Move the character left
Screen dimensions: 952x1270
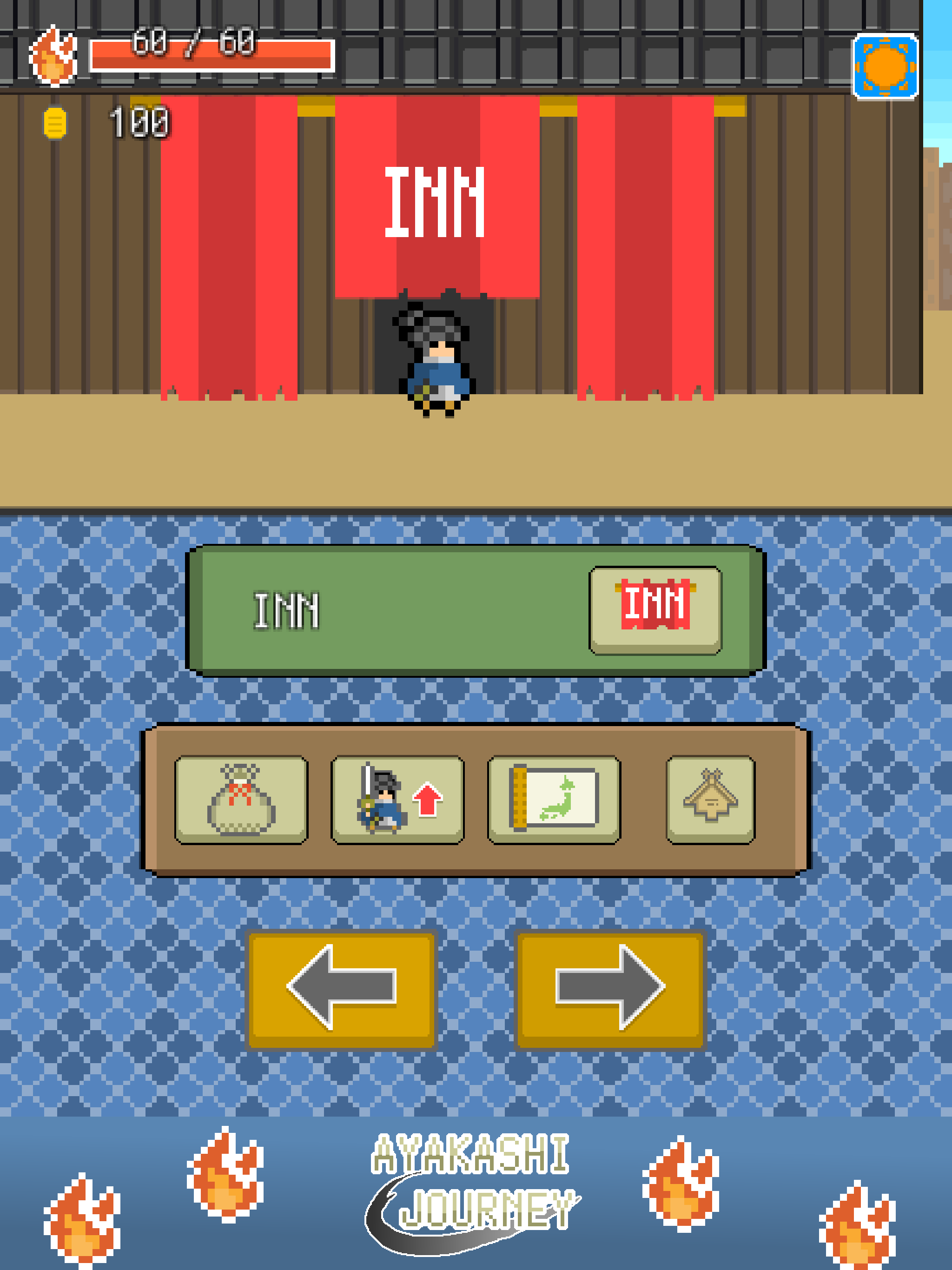coord(341,989)
